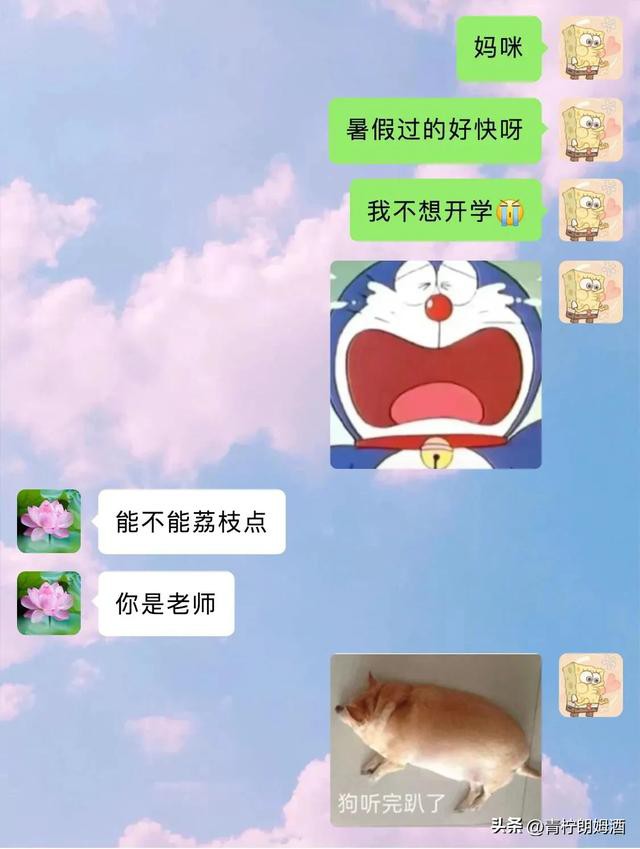Open the Doraemon crying sticker image
The width and height of the screenshot is (640, 849).
point(435,365)
